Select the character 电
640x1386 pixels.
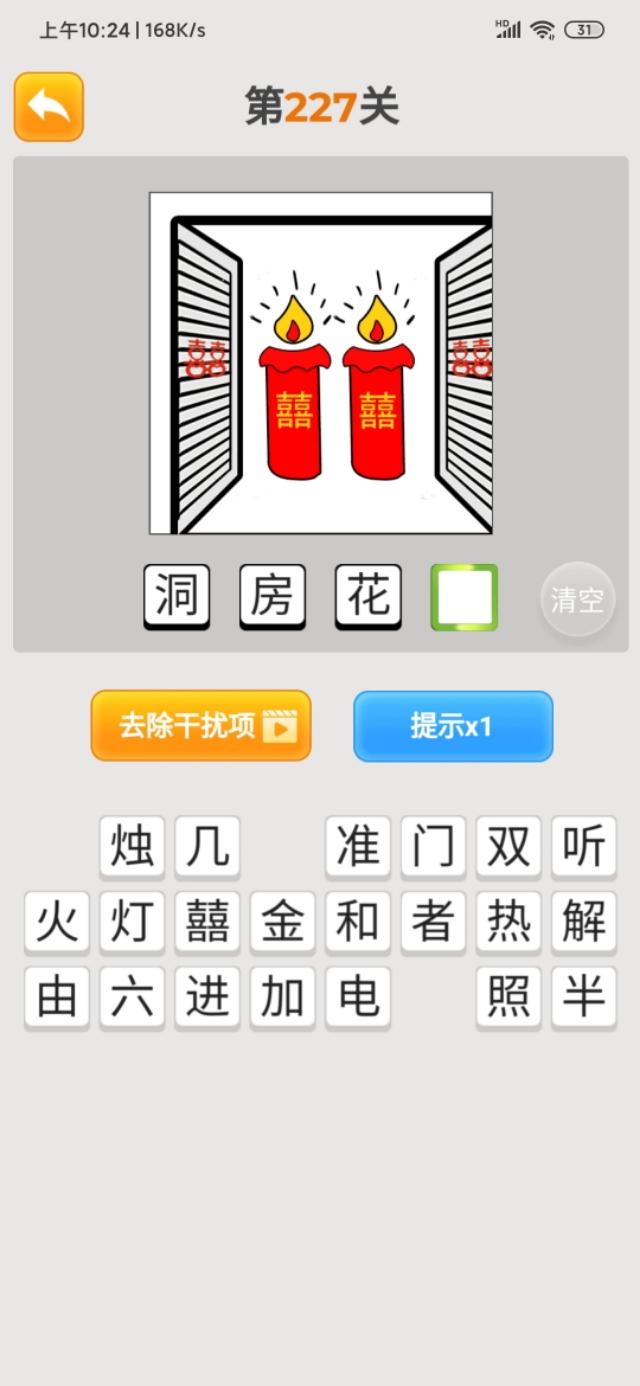358,997
